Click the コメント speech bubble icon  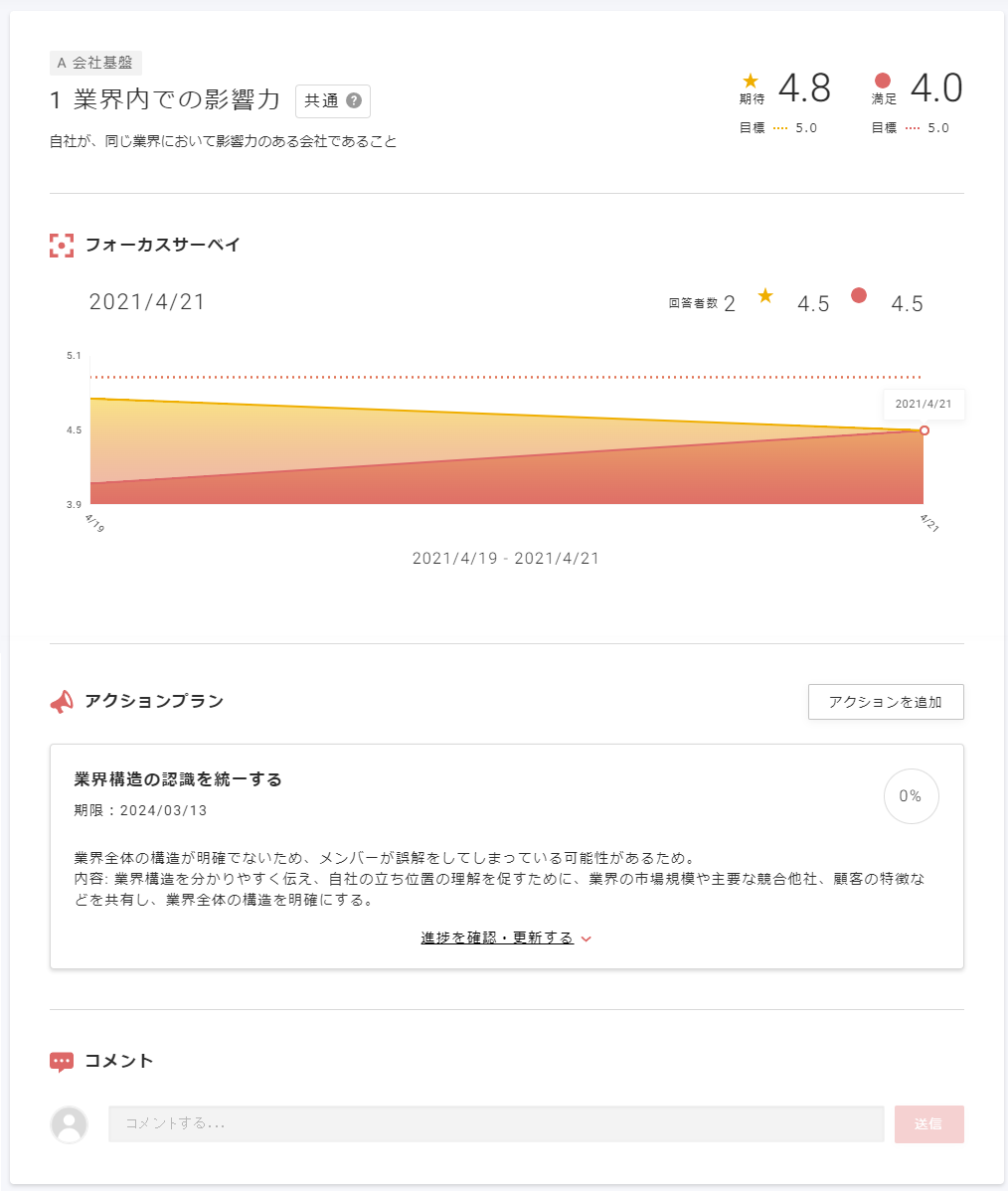[x=62, y=1060]
